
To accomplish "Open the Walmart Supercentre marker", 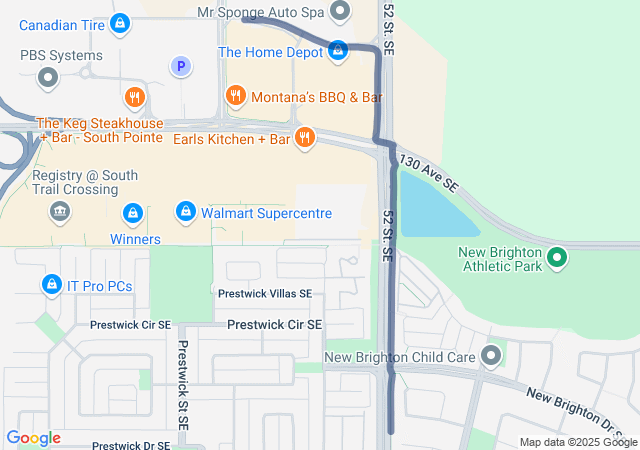I will [185, 212].
